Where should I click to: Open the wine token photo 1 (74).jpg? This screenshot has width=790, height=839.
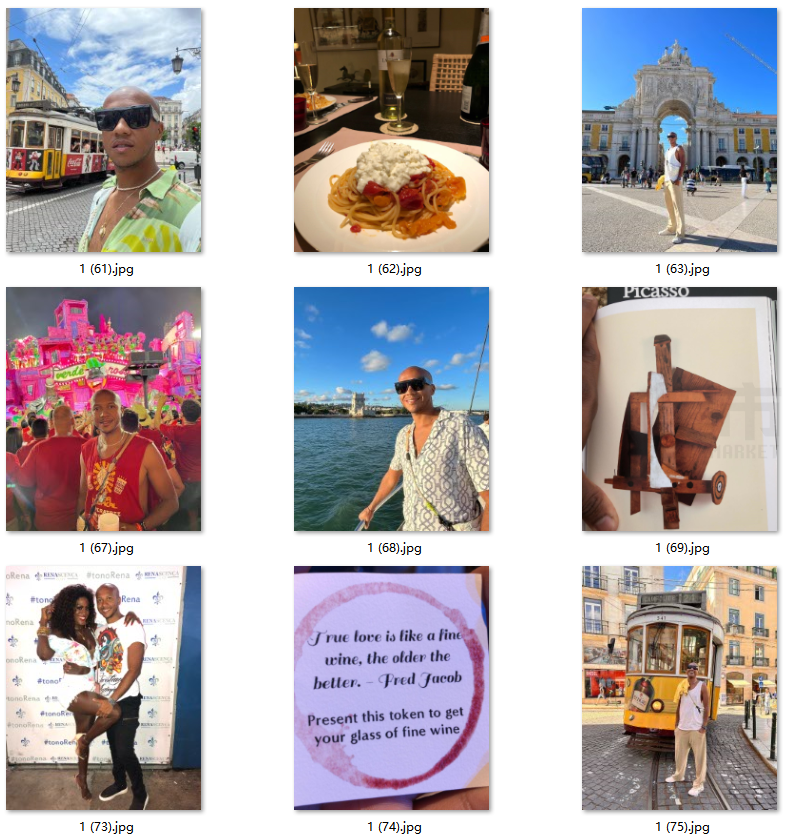coord(391,688)
